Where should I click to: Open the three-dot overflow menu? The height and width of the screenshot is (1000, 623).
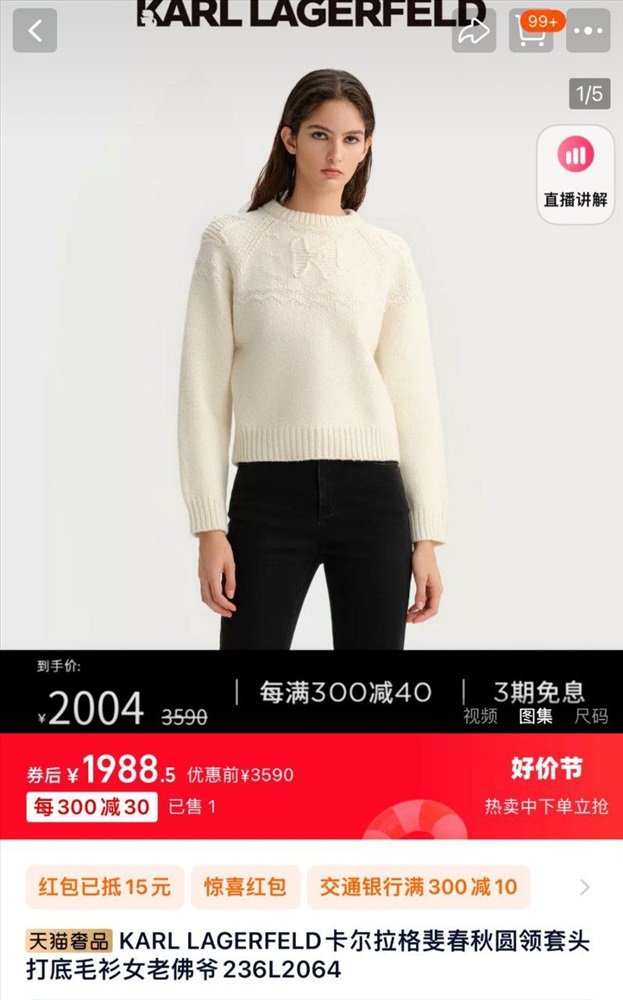(x=588, y=31)
